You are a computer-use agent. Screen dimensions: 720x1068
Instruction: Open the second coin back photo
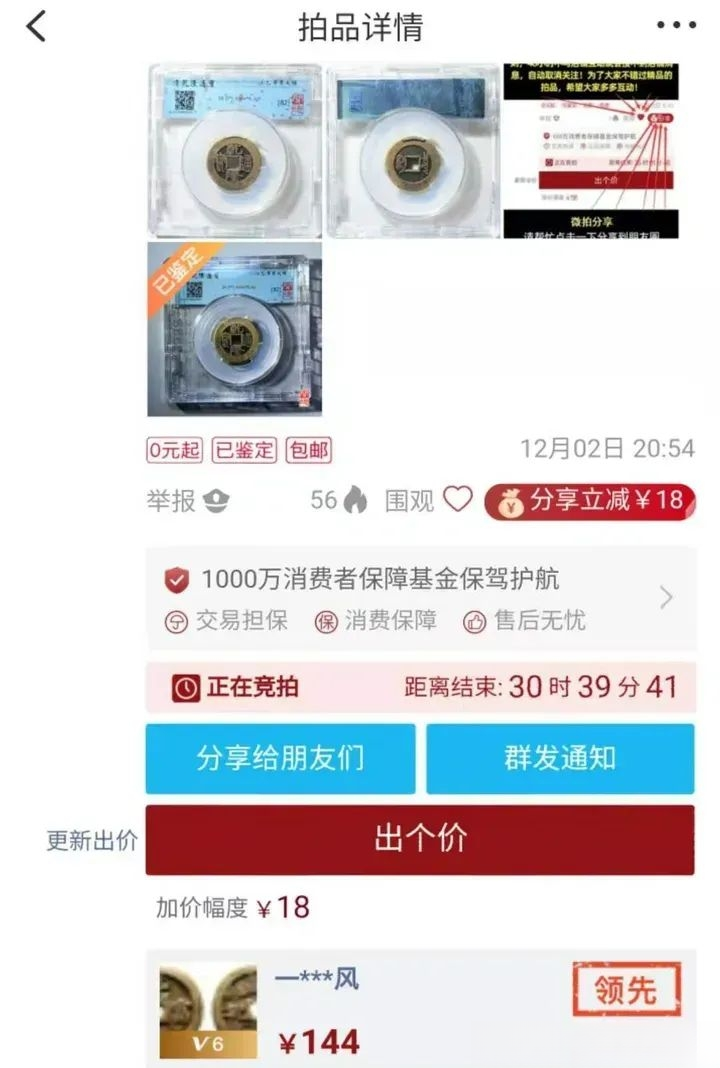pos(413,151)
